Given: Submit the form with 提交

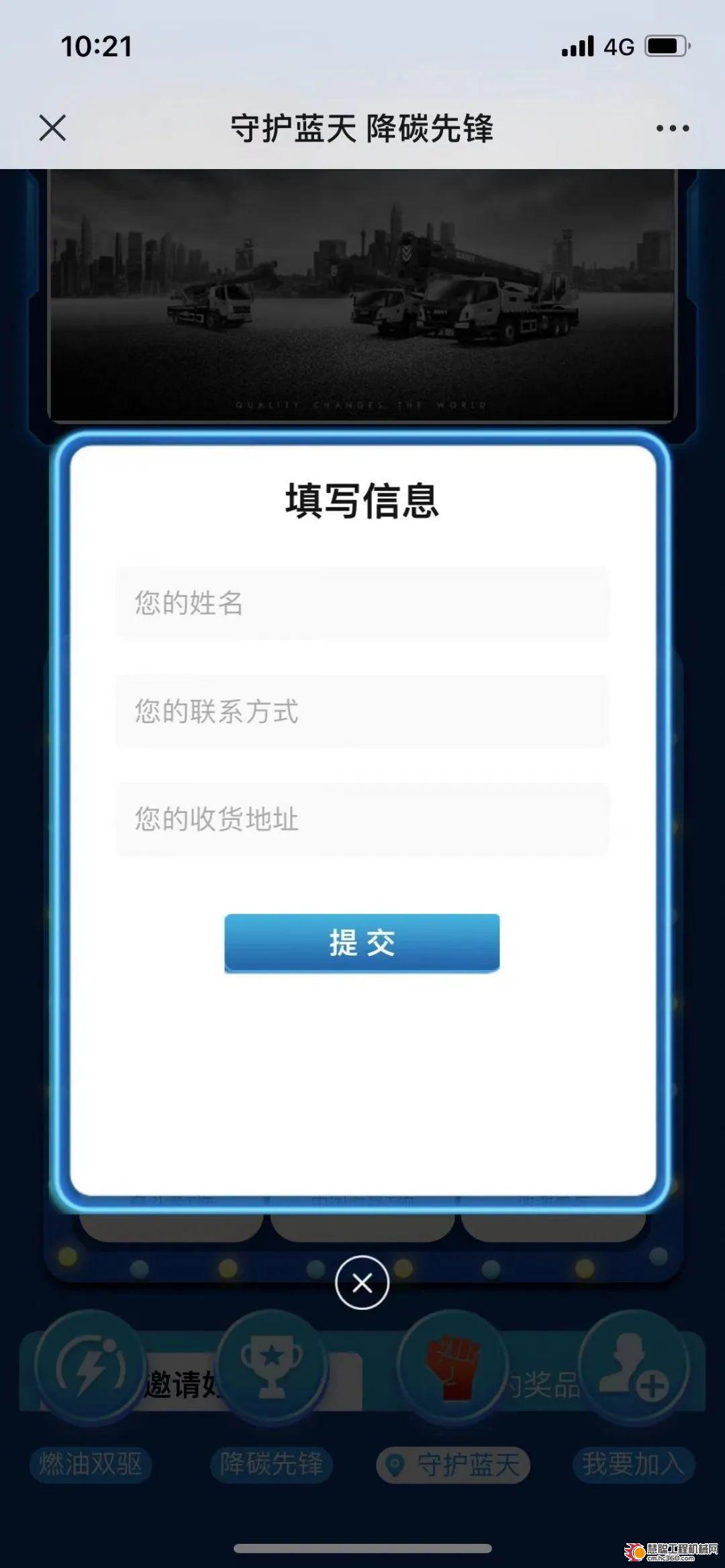Looking at the screenshot, I should point(362,943).
